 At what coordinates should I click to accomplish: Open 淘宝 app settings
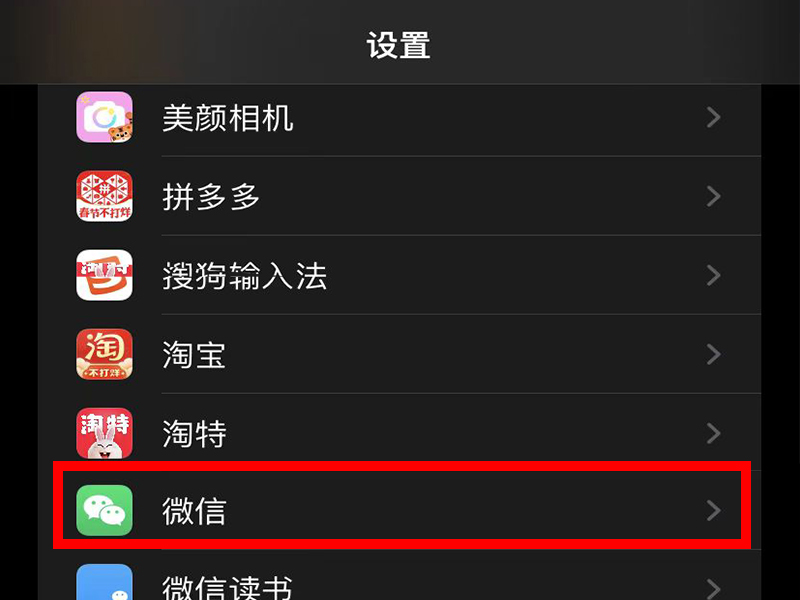[x=400, y=354]
